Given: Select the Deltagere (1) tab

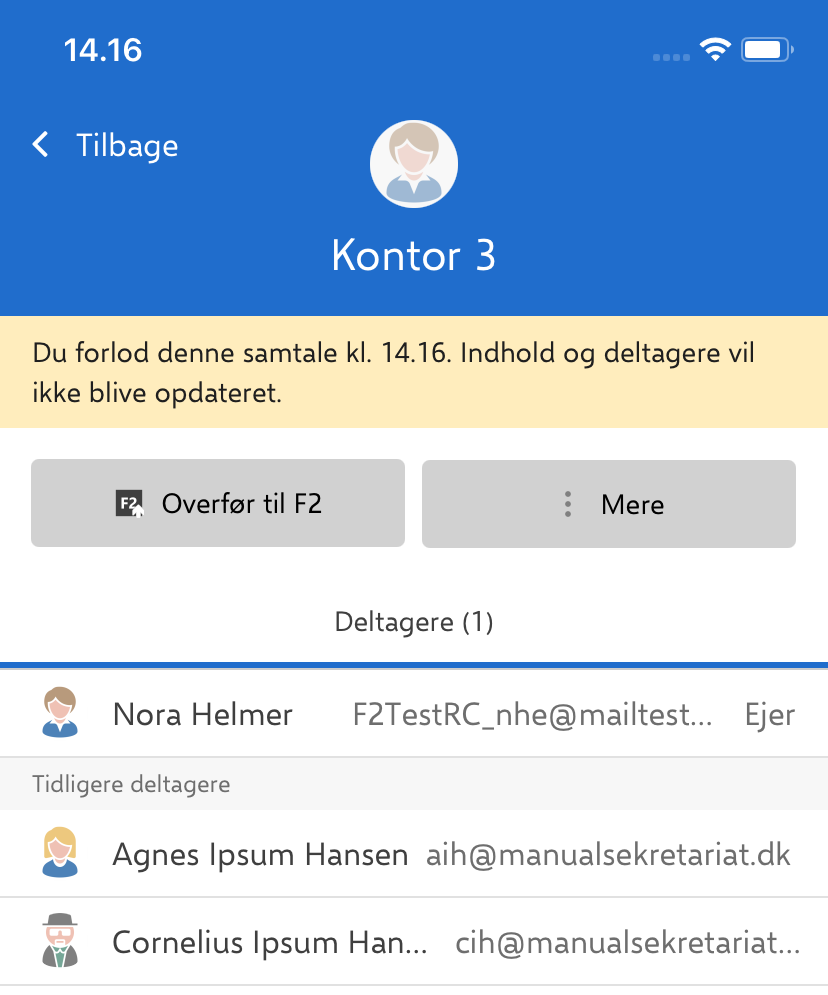Looking at the screenshot, I should coord(414,623).
